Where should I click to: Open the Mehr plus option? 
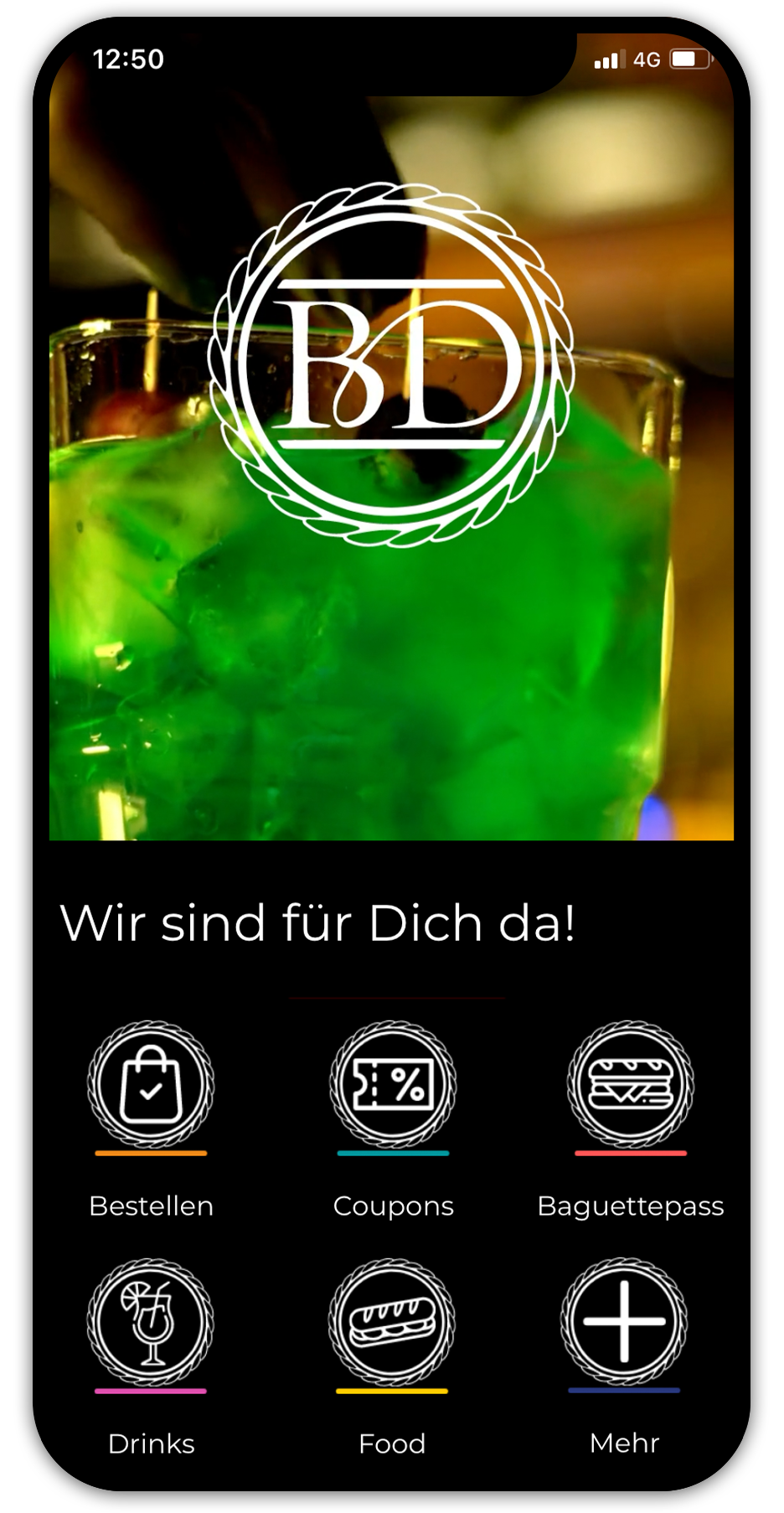click(x=624, y=1322)
